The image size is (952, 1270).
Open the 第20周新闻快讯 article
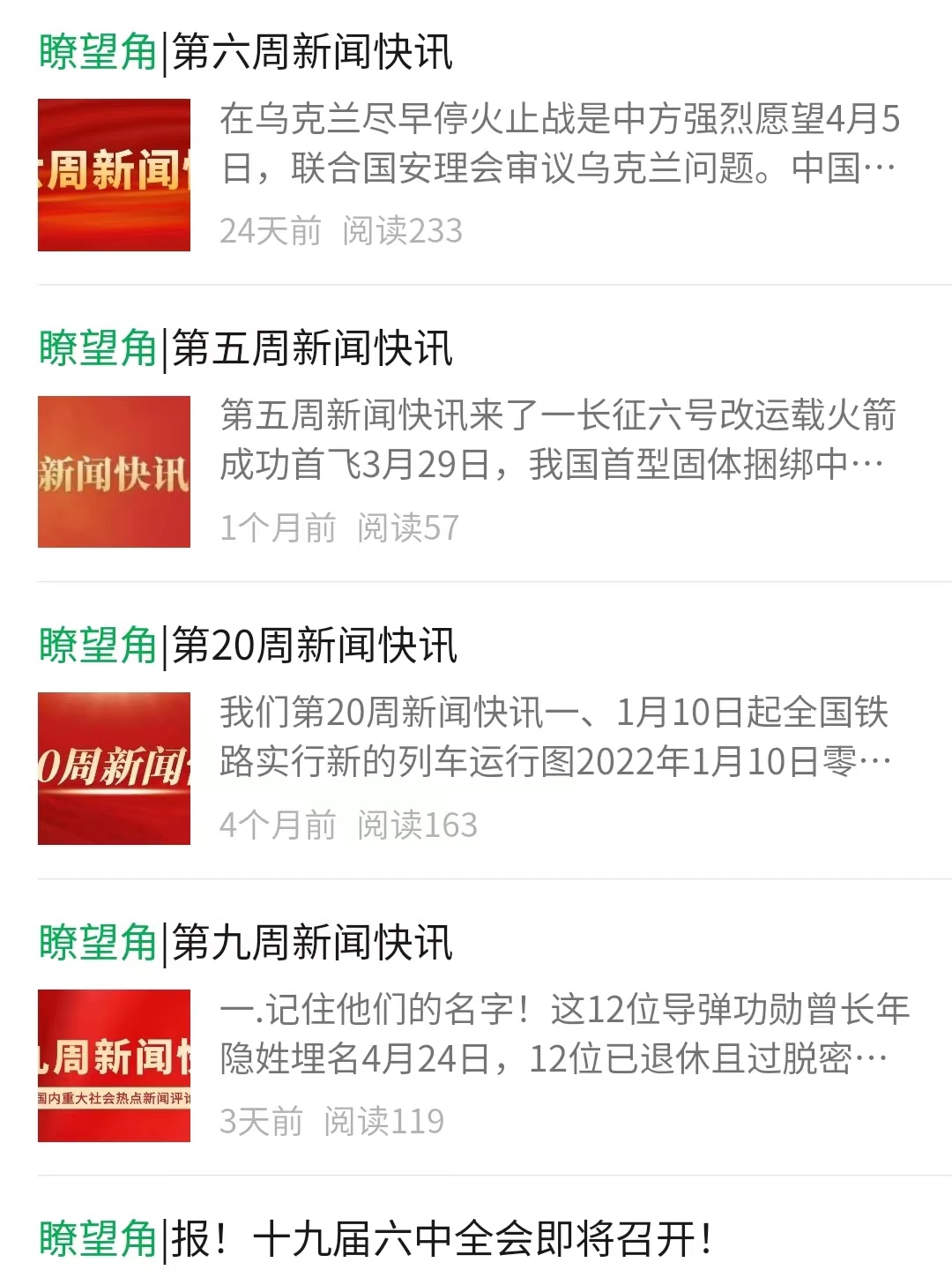tap(315, 646)
